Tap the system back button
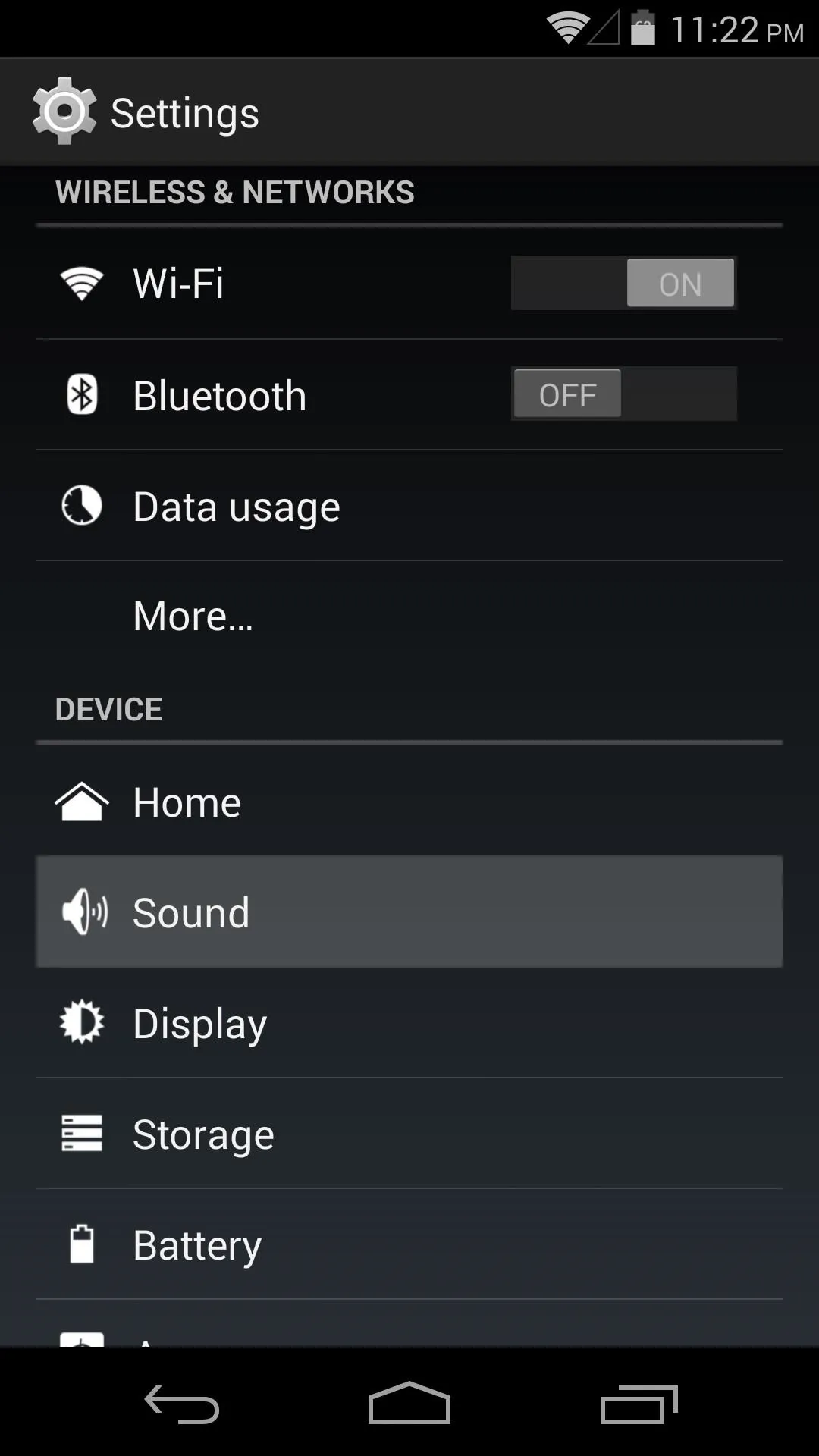 [182, 1404]
